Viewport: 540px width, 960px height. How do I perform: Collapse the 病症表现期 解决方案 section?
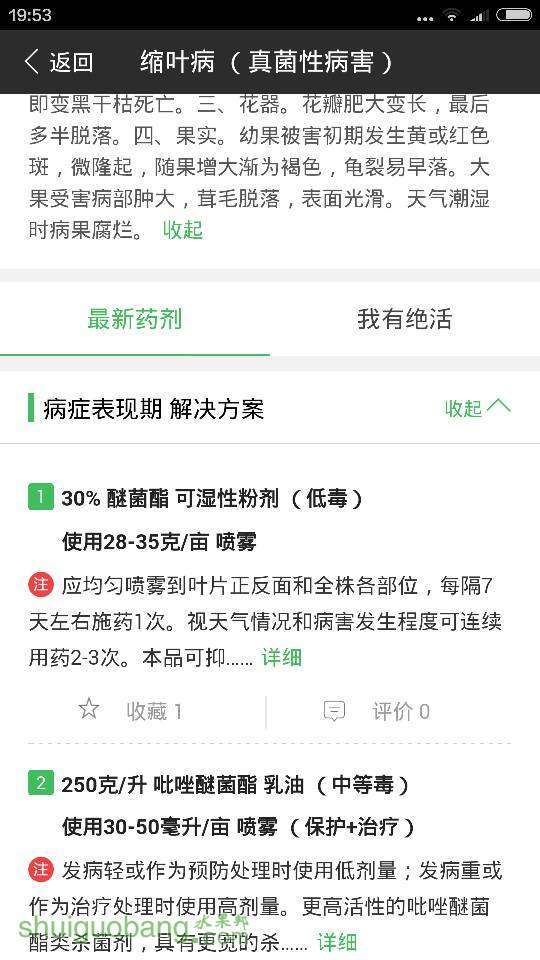tap(478, 408)
